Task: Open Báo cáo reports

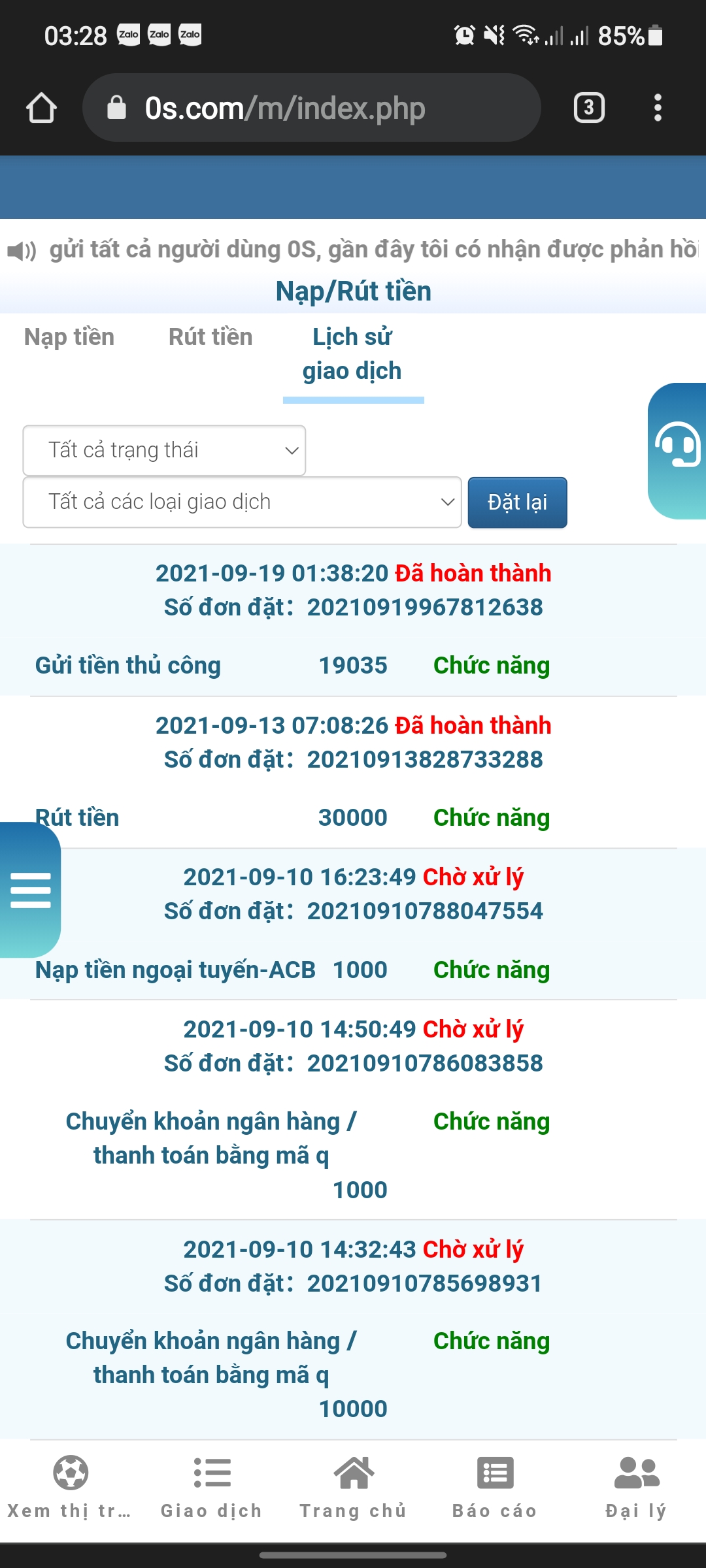Action: 495,1487
